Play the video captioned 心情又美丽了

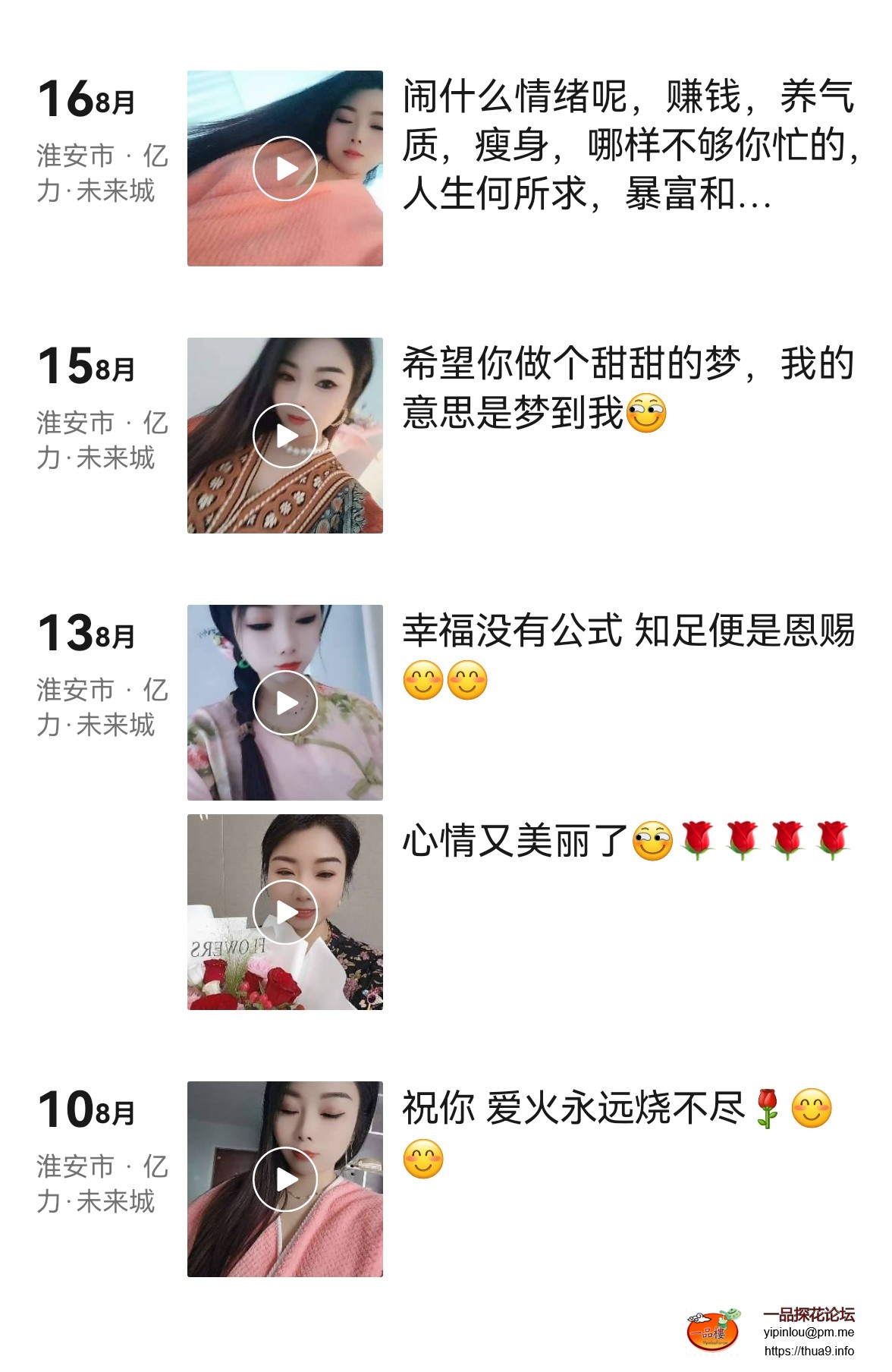(285, 912)
